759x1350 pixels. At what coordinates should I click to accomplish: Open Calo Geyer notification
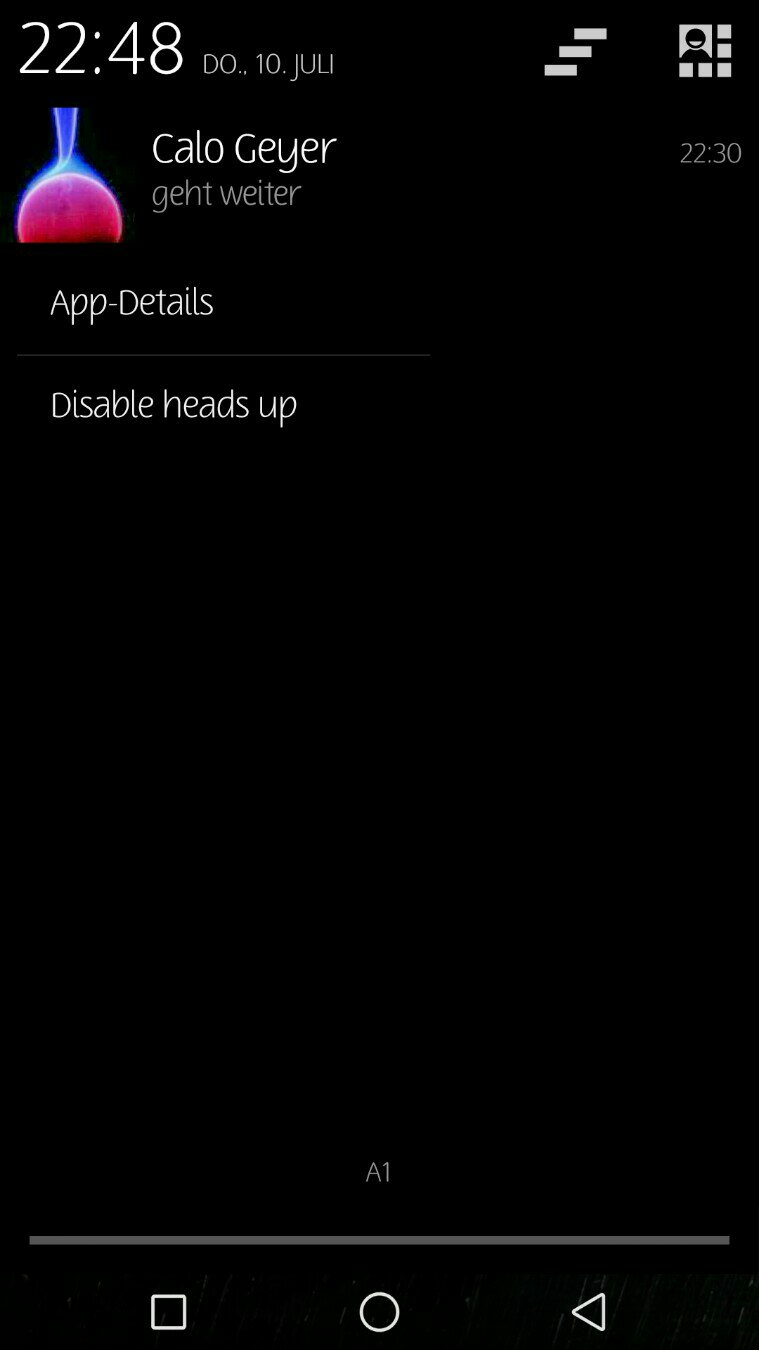point(400,172)
